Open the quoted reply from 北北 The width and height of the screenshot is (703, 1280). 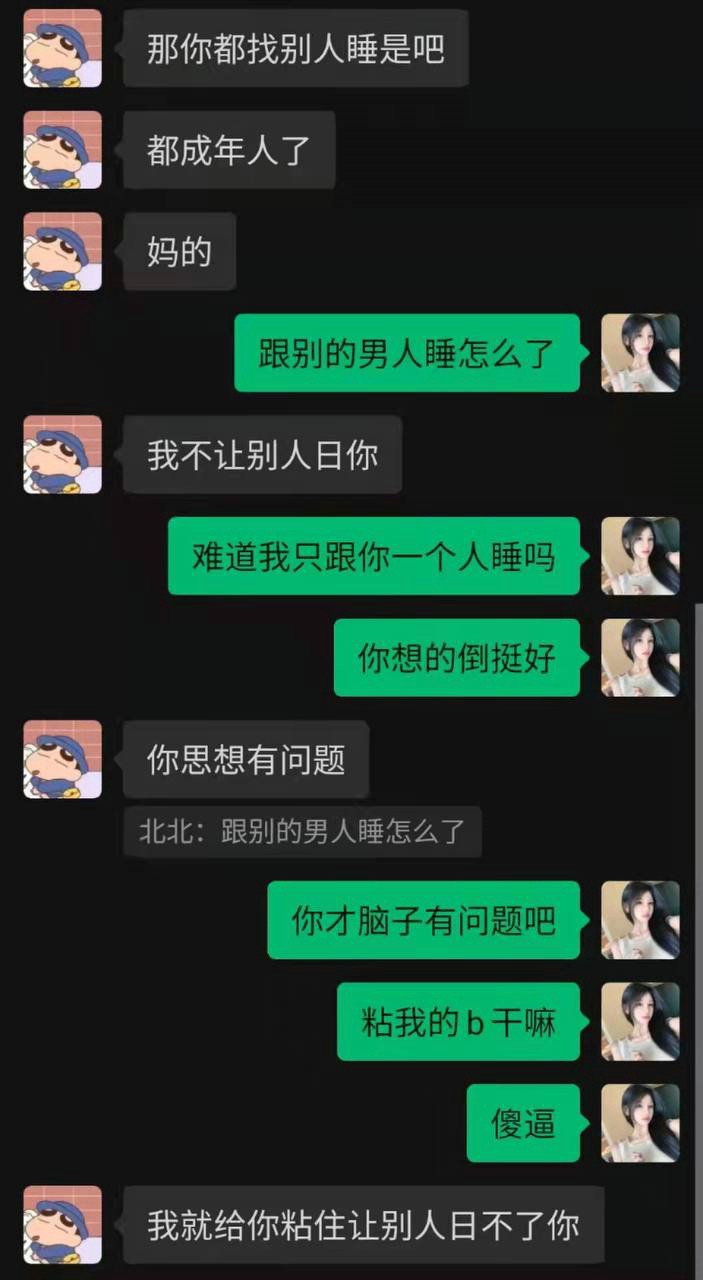pyautogui.click(x=302, y=832)
